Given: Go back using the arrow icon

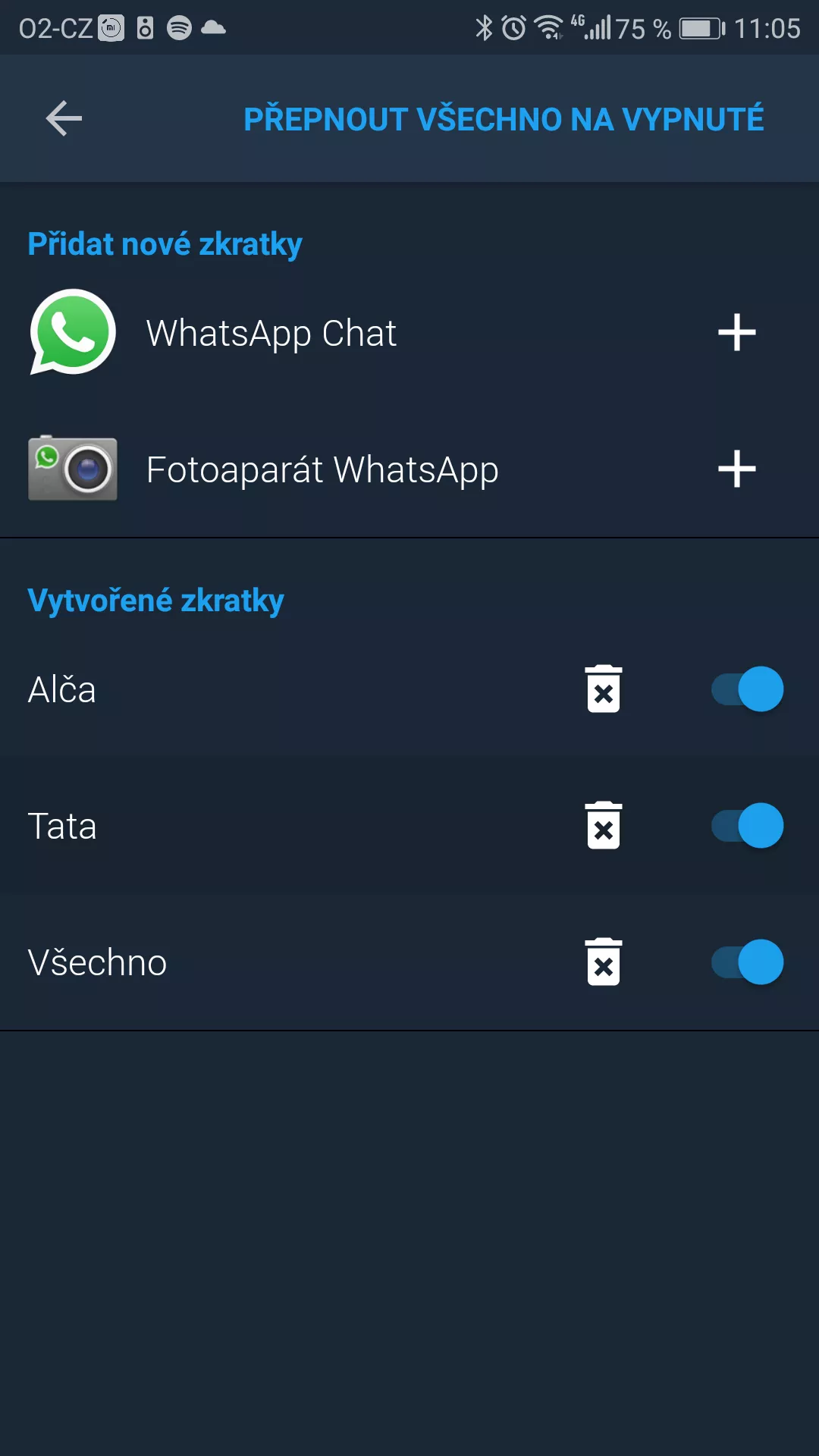Looking at the screenshot, I should 64,118.
